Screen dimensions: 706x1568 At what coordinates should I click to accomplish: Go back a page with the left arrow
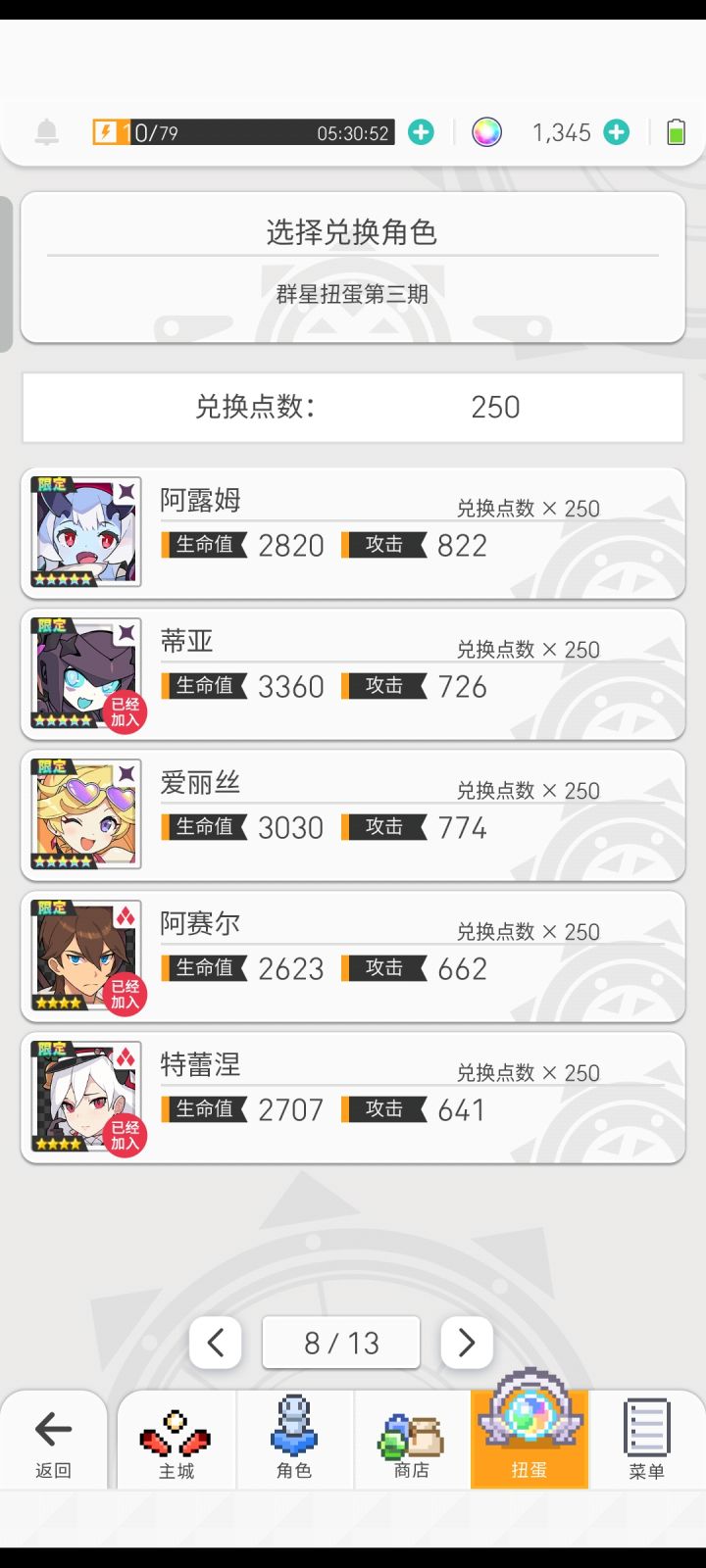click(x=217, y=1343)
